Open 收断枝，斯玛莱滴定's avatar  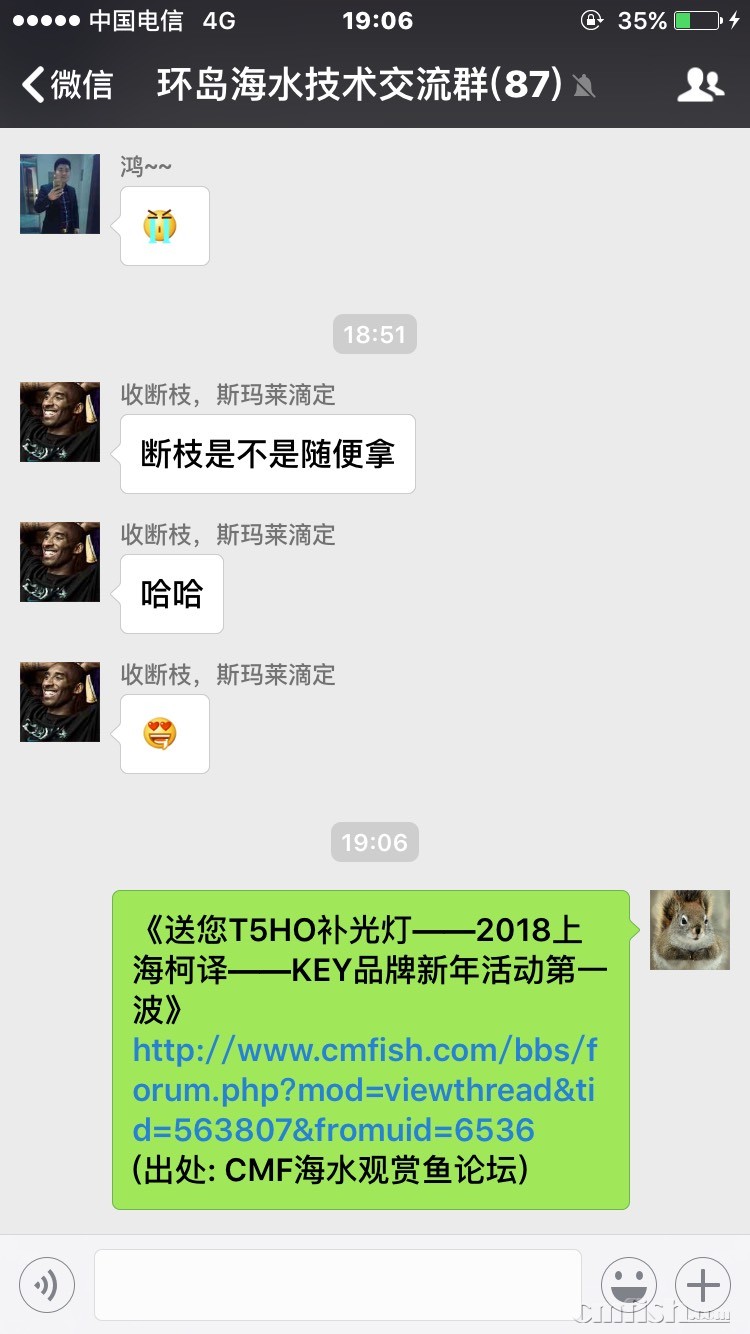[x=59, y=421]
